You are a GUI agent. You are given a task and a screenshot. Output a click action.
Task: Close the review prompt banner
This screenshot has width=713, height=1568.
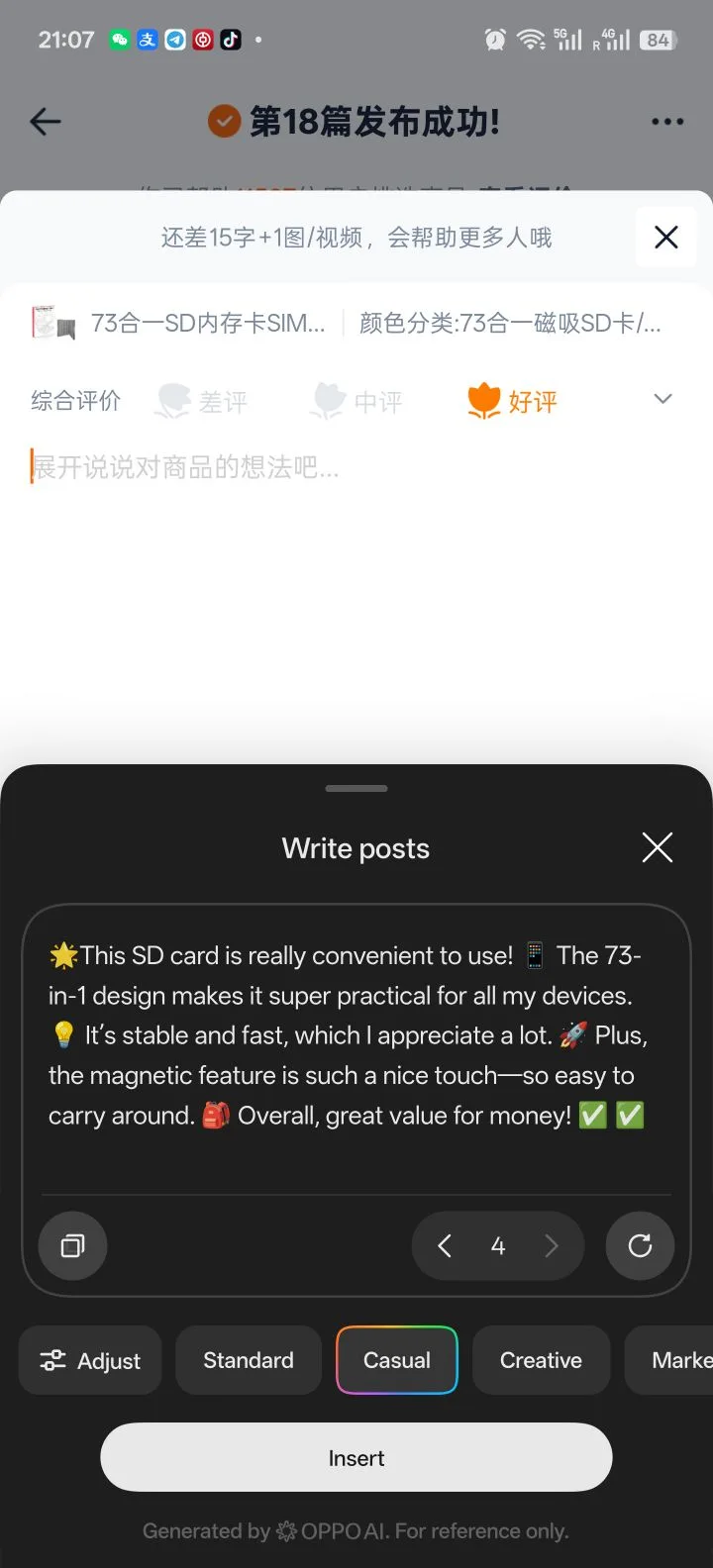point(666,237)
